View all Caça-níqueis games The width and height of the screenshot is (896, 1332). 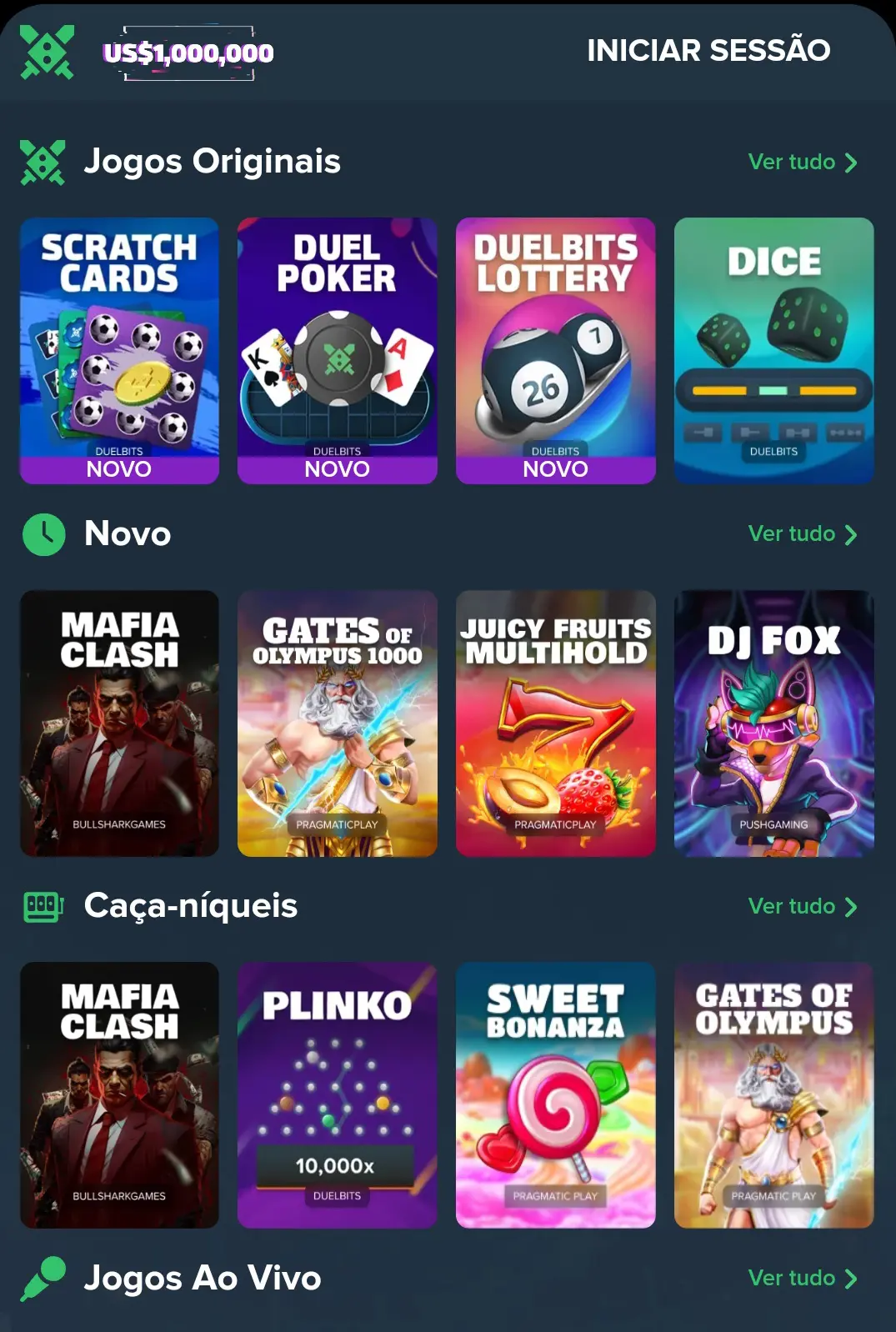point(802,906)
